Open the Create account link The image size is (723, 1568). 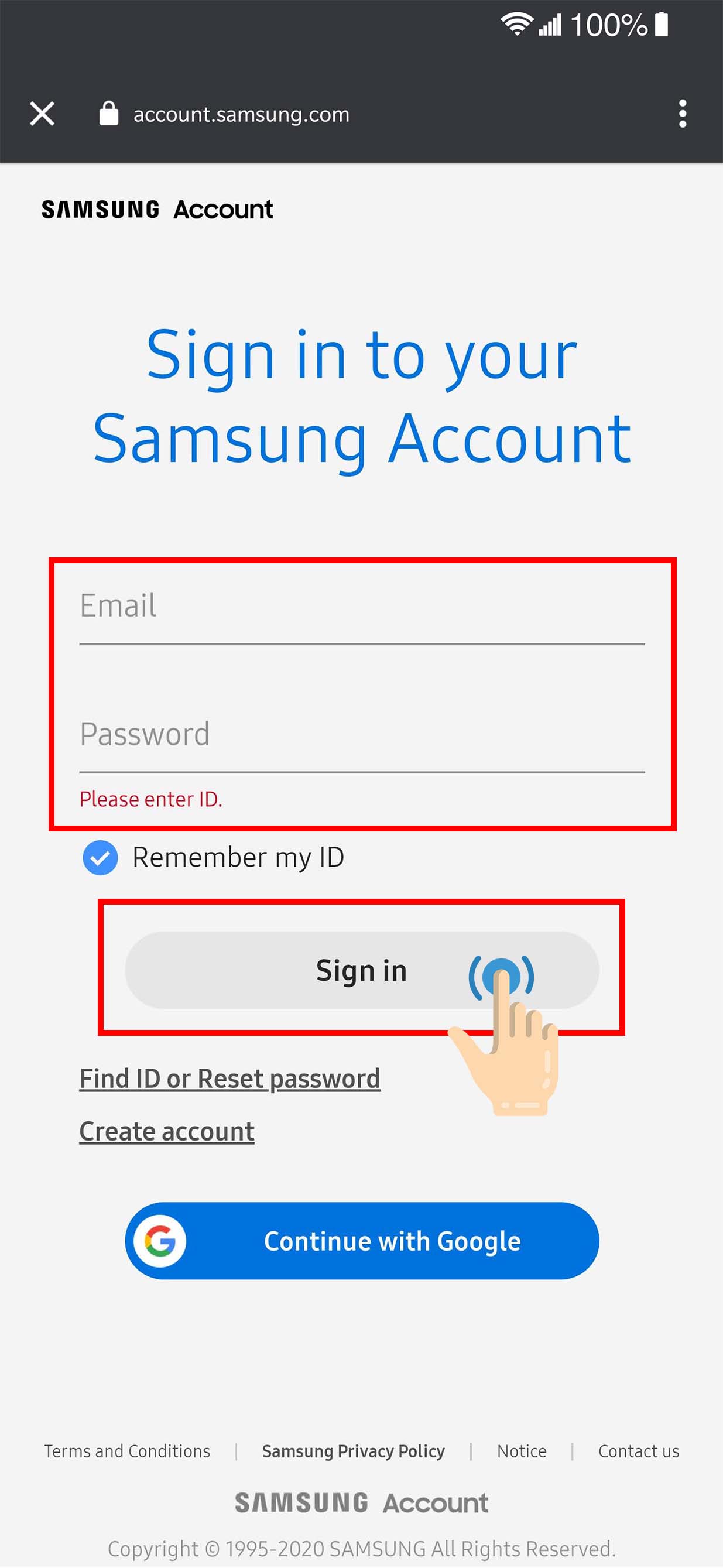pyautogui.click(x=167, y=1132)
